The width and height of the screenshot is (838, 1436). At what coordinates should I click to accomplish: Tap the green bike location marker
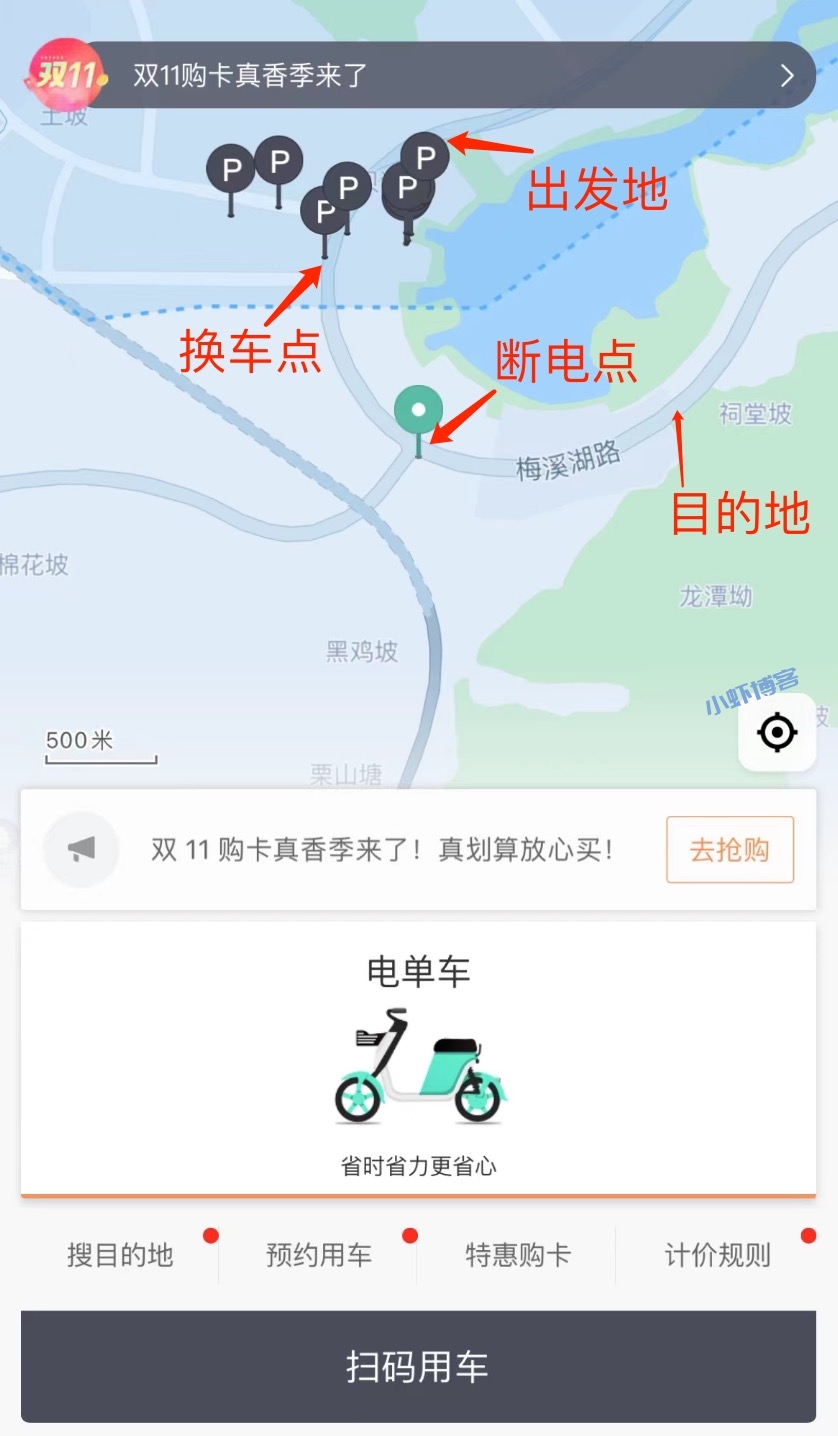(418, 410)
